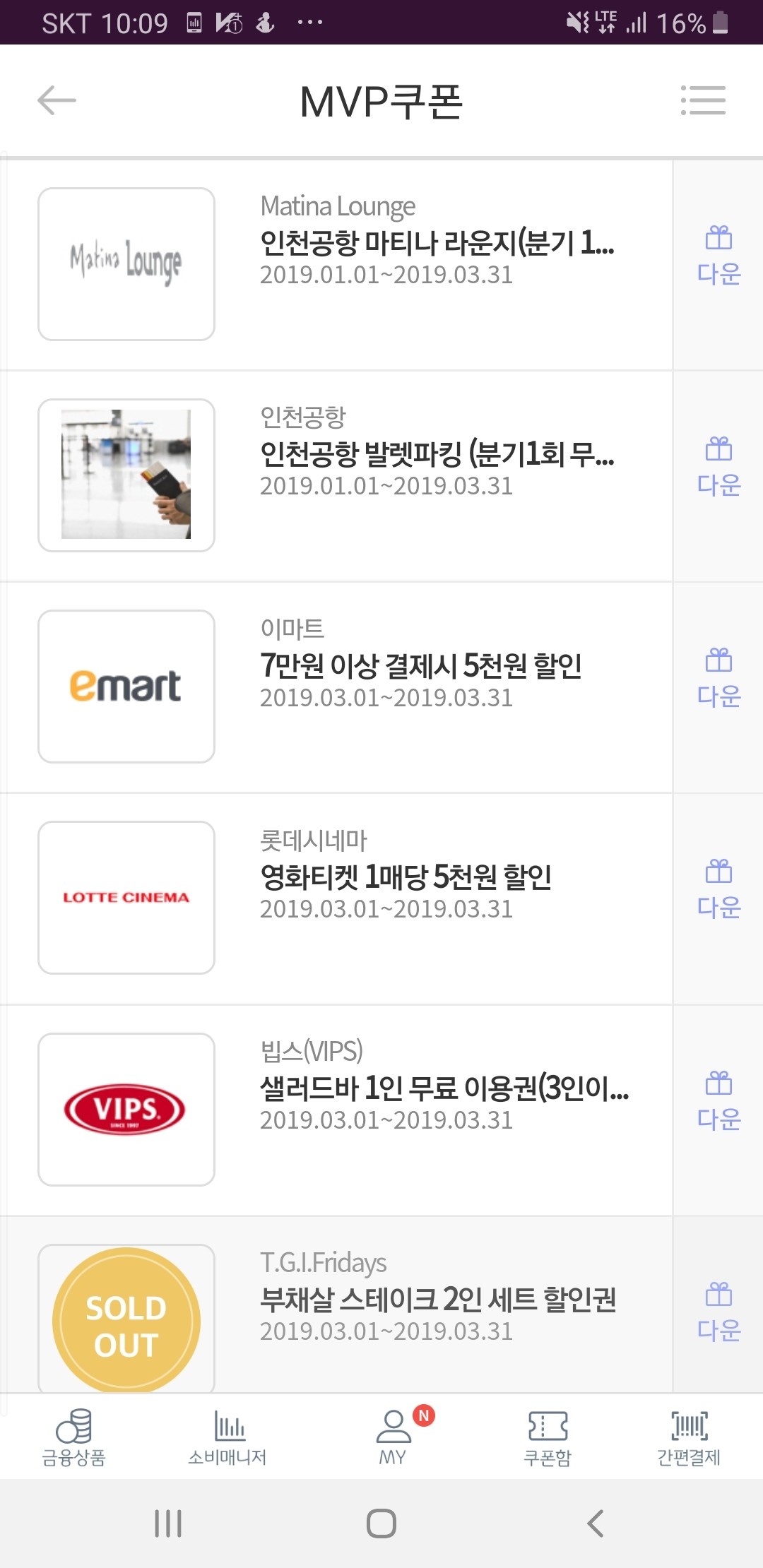The height and width of the screenshot is (1568, 763).
Task: Select the SOLD OUT badge on Fridays coupon
Action: [x=127, y=1319]
